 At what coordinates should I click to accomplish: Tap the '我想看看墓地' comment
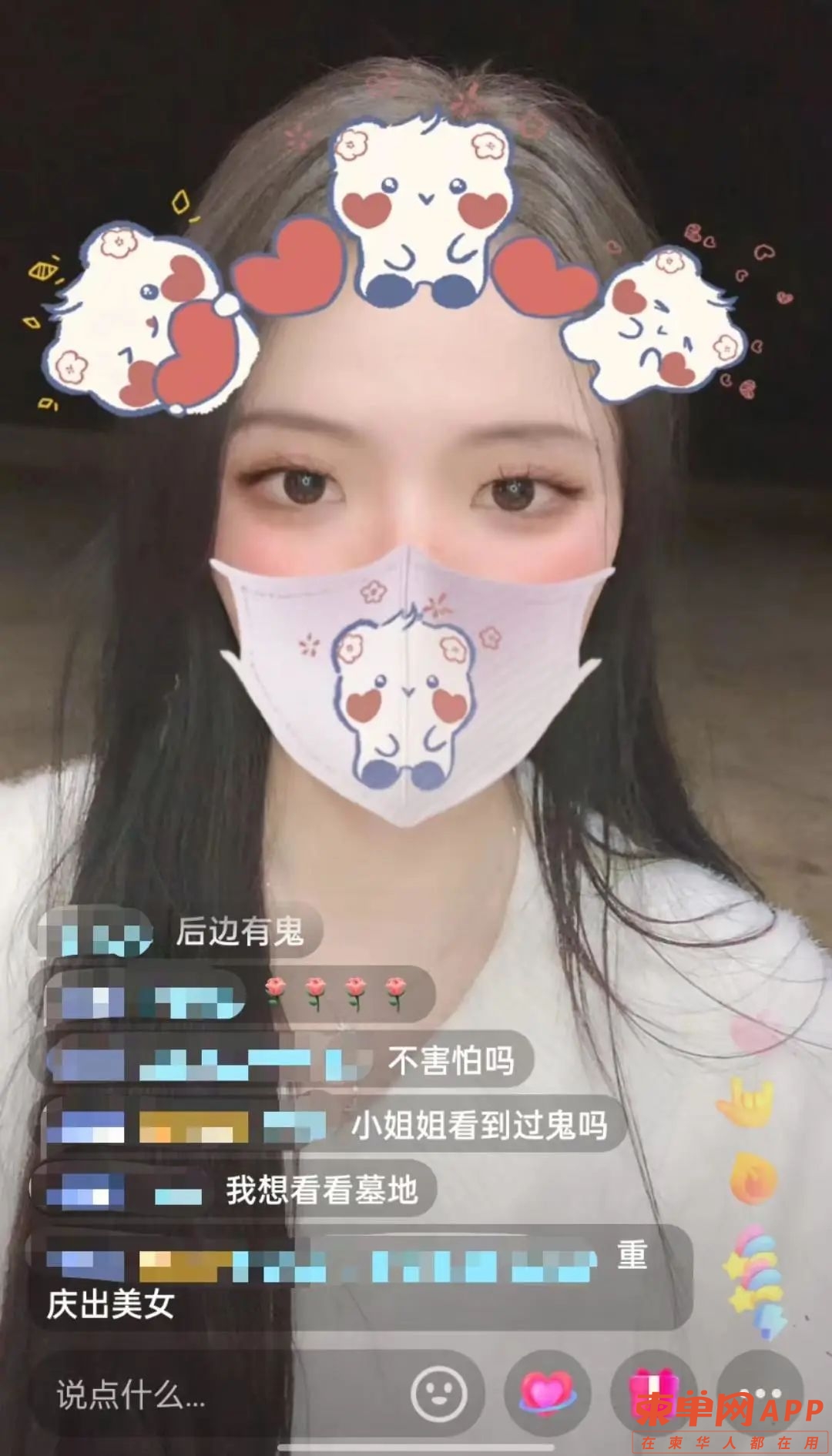[x=321, y=1190]
